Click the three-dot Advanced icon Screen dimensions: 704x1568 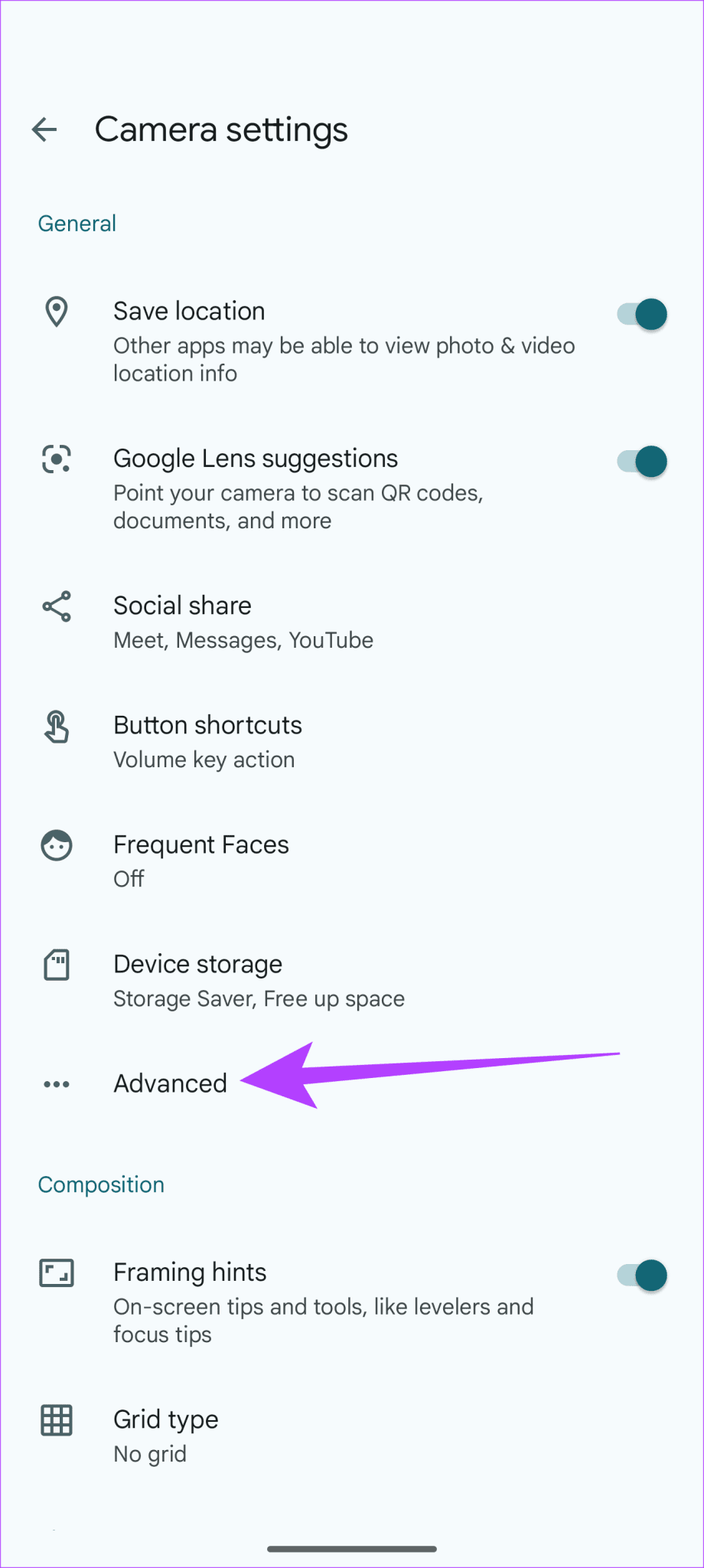56,1084
